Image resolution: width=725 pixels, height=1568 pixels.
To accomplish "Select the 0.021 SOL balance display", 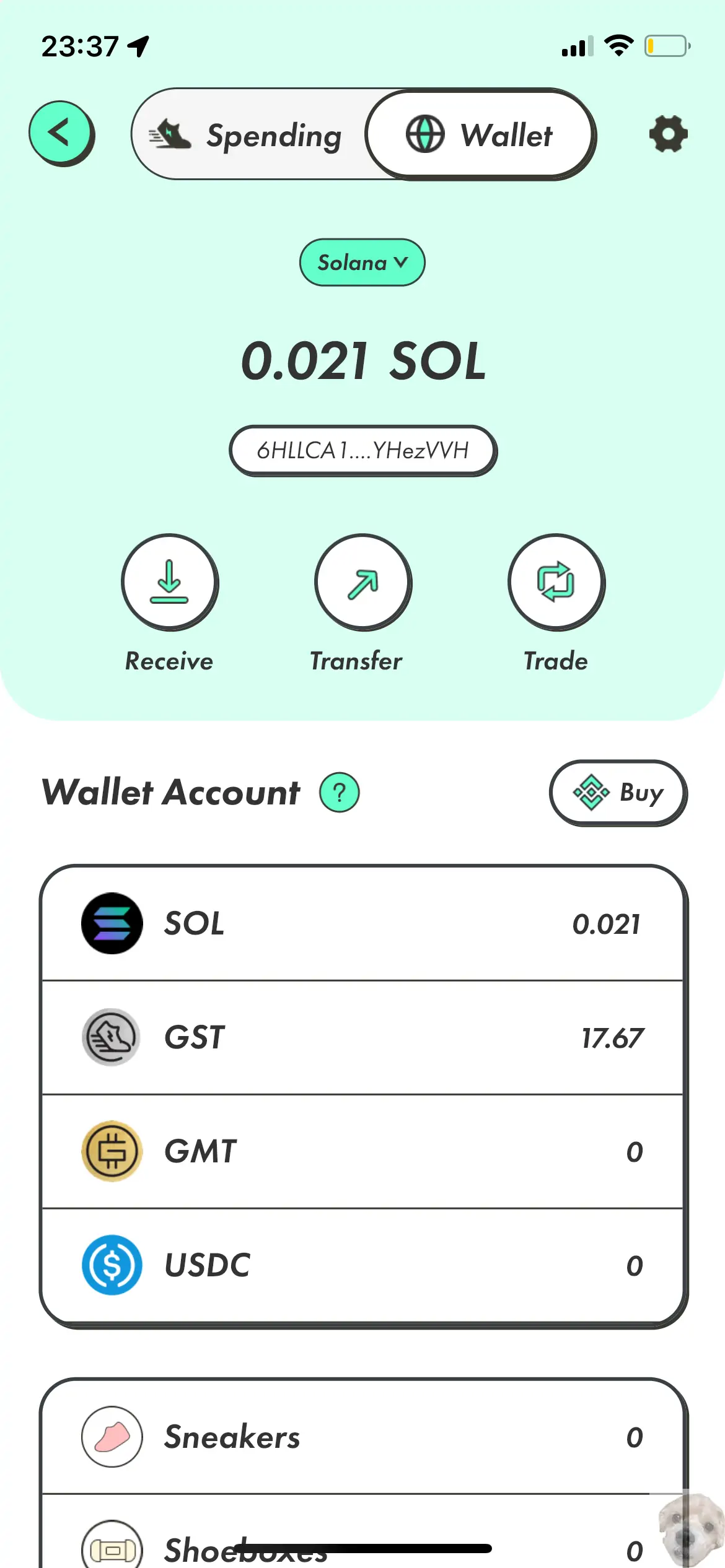I will click(x=362, y=362).
